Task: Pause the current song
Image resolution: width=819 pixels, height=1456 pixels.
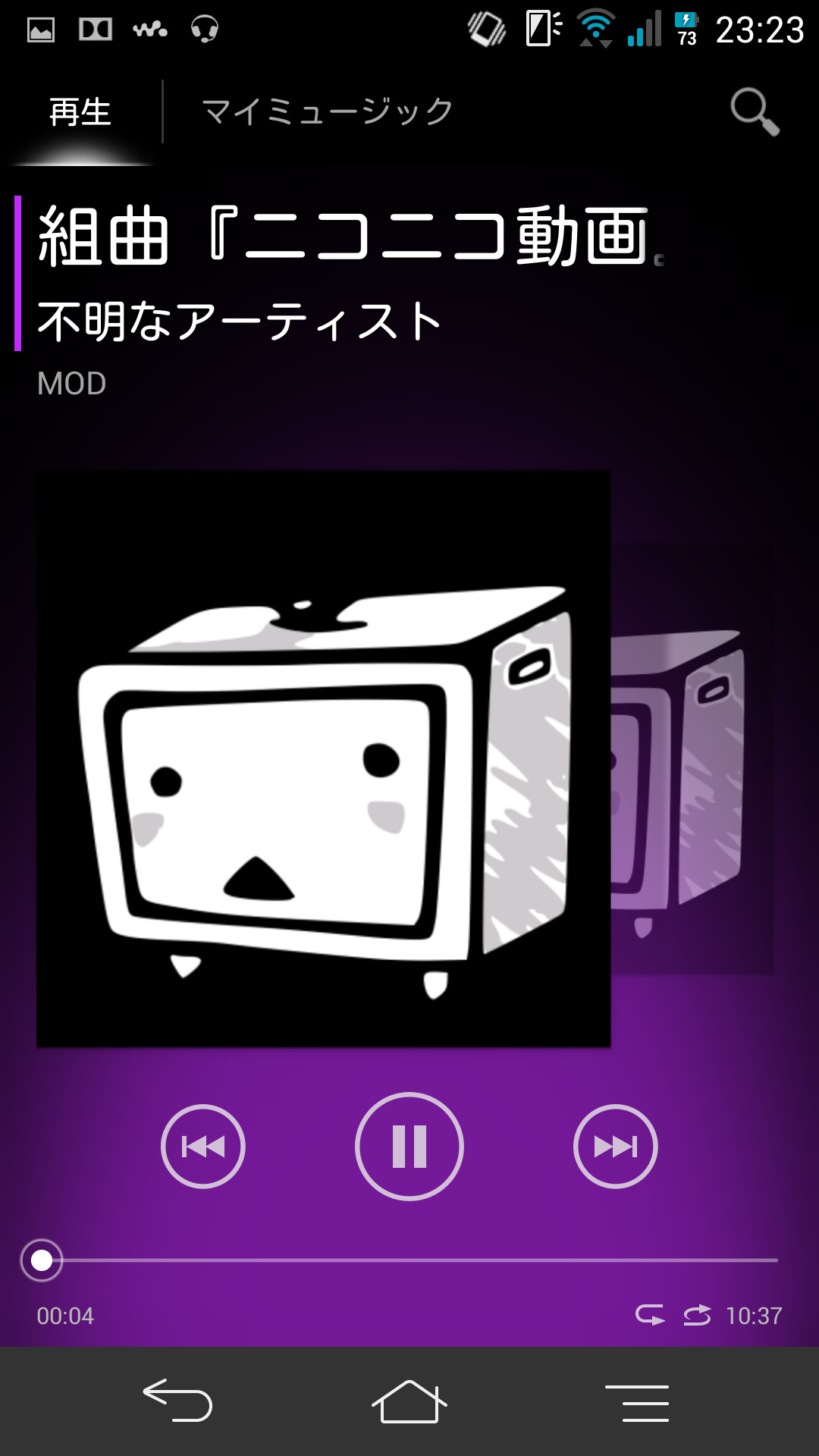Action: pyautogui.click(x=409, y=1146)
